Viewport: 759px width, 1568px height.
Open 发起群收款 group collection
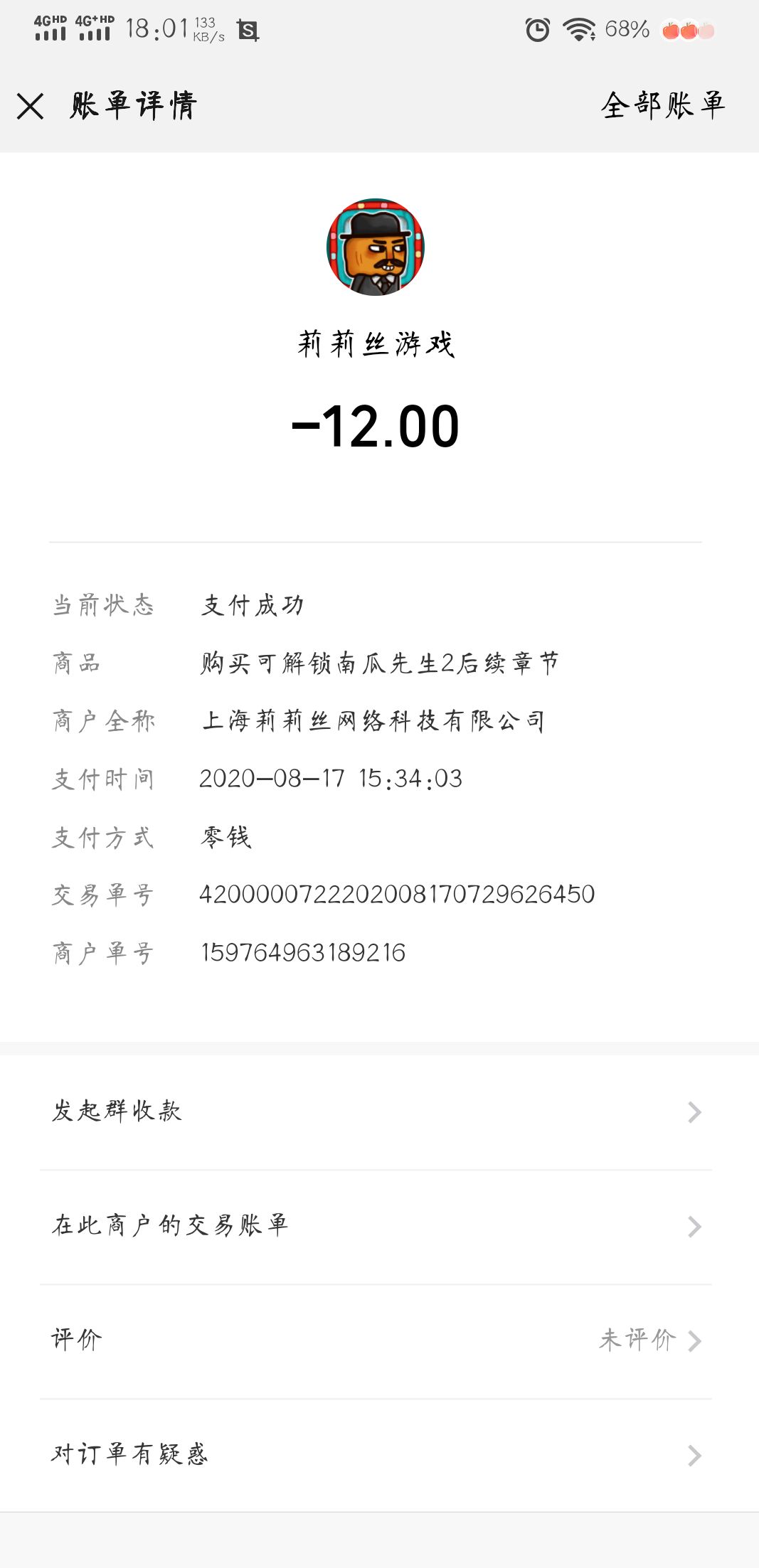[376, 1111]
